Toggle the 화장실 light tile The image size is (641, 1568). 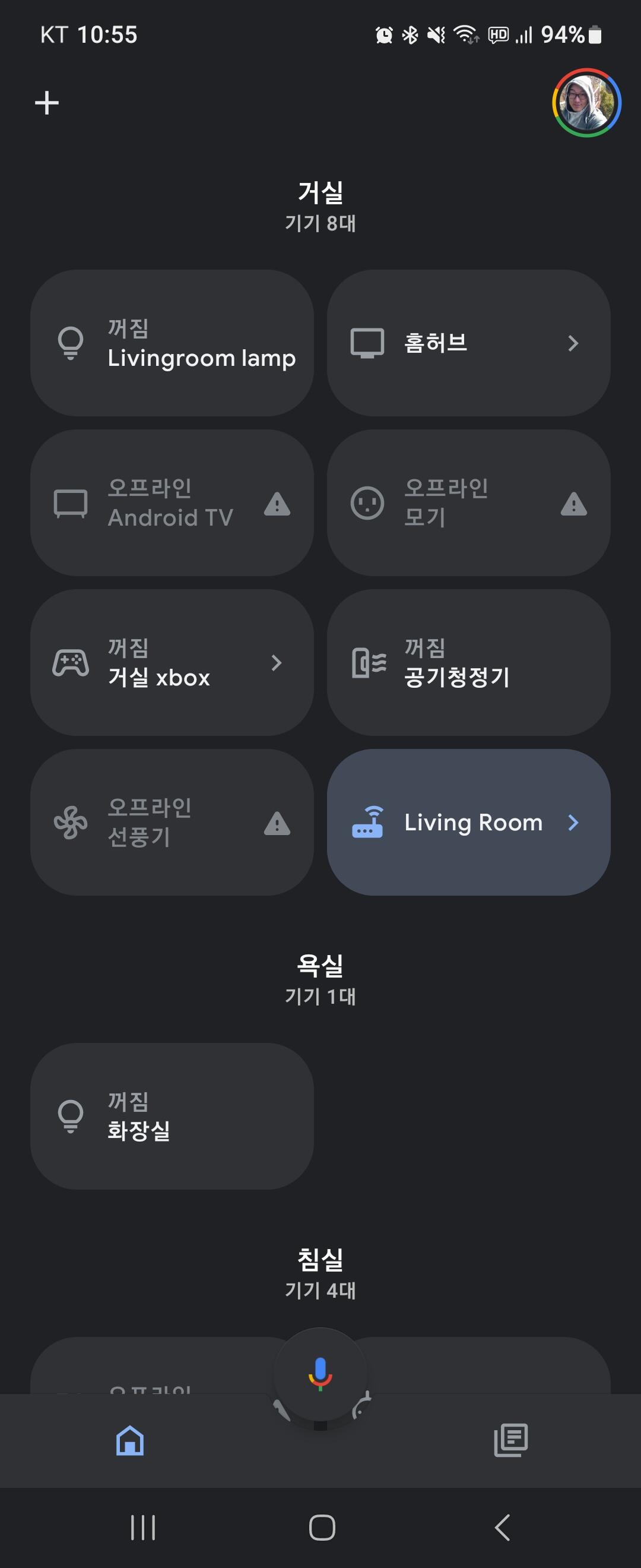(172, 1117)
